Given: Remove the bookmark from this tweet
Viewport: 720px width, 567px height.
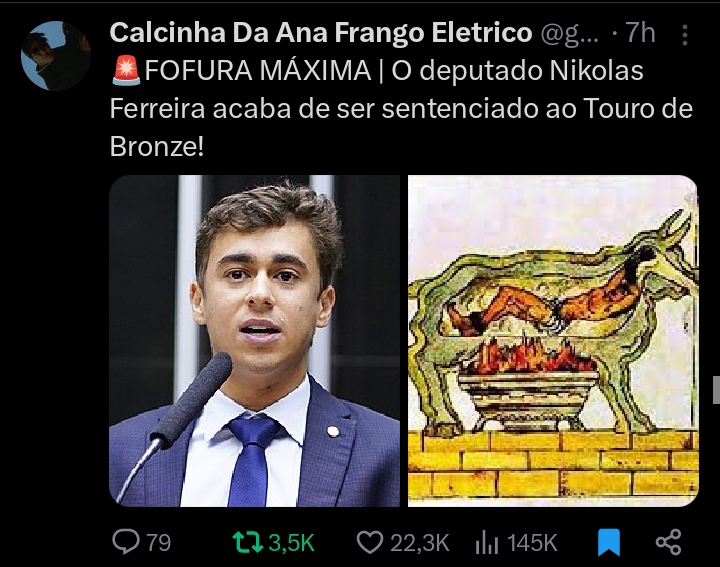Looking at the screenshot, I should 608,542.
